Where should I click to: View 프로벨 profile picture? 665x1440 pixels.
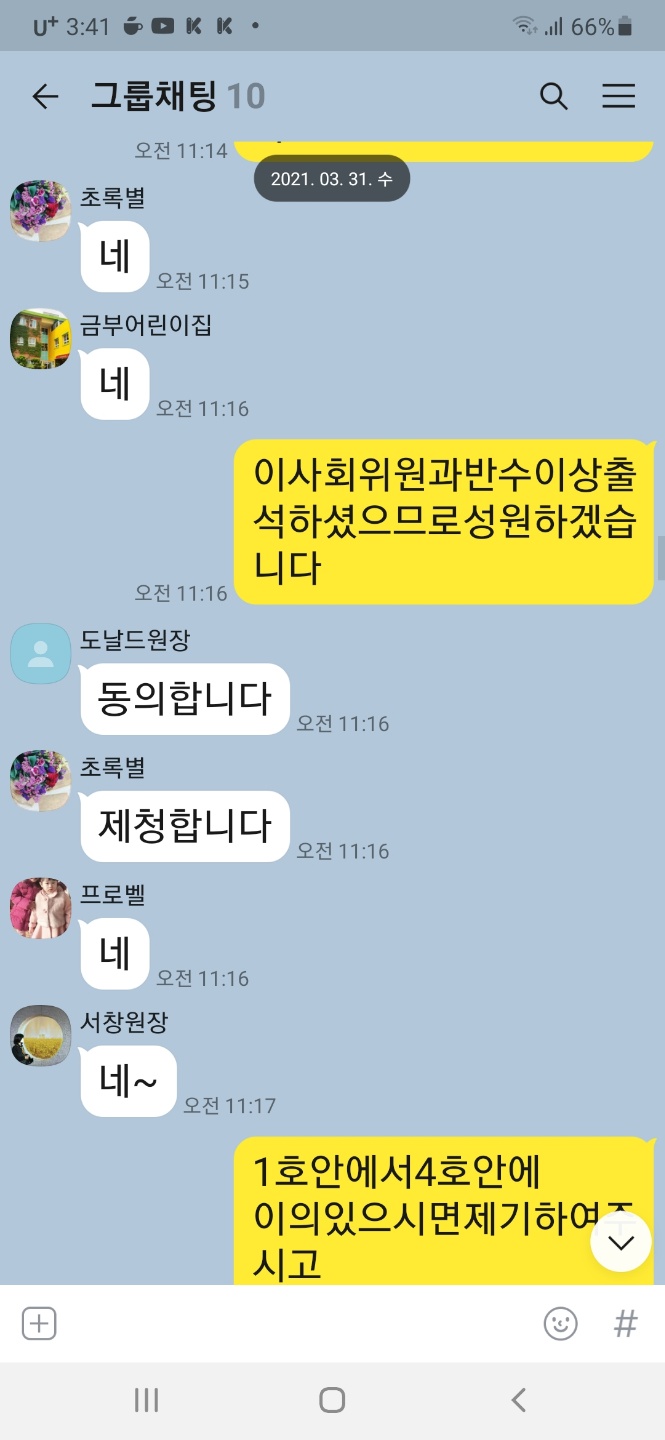(x=40, y=908)
